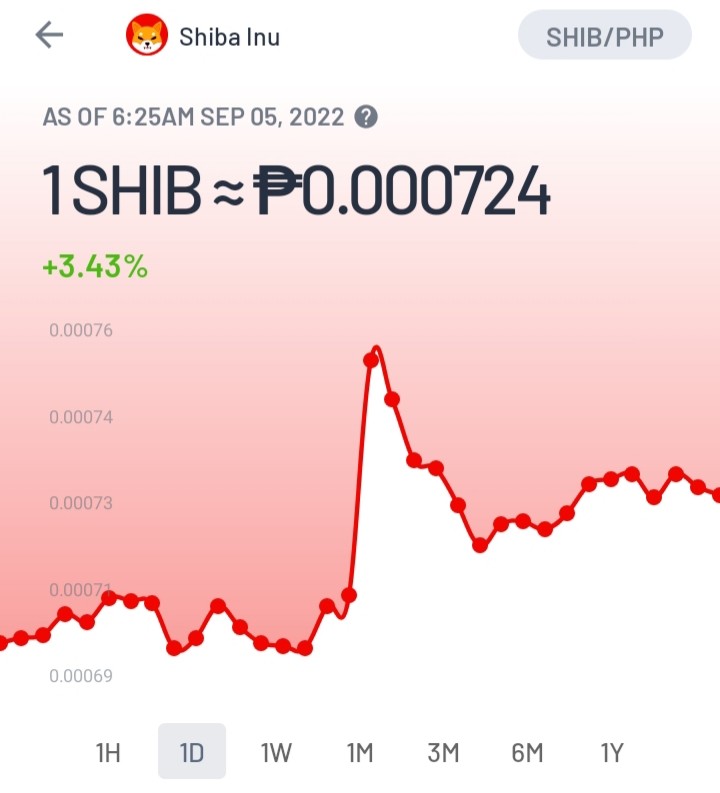The image size is (720, 793).
Task: View the 3M price history
Action: tap(443, 753)
